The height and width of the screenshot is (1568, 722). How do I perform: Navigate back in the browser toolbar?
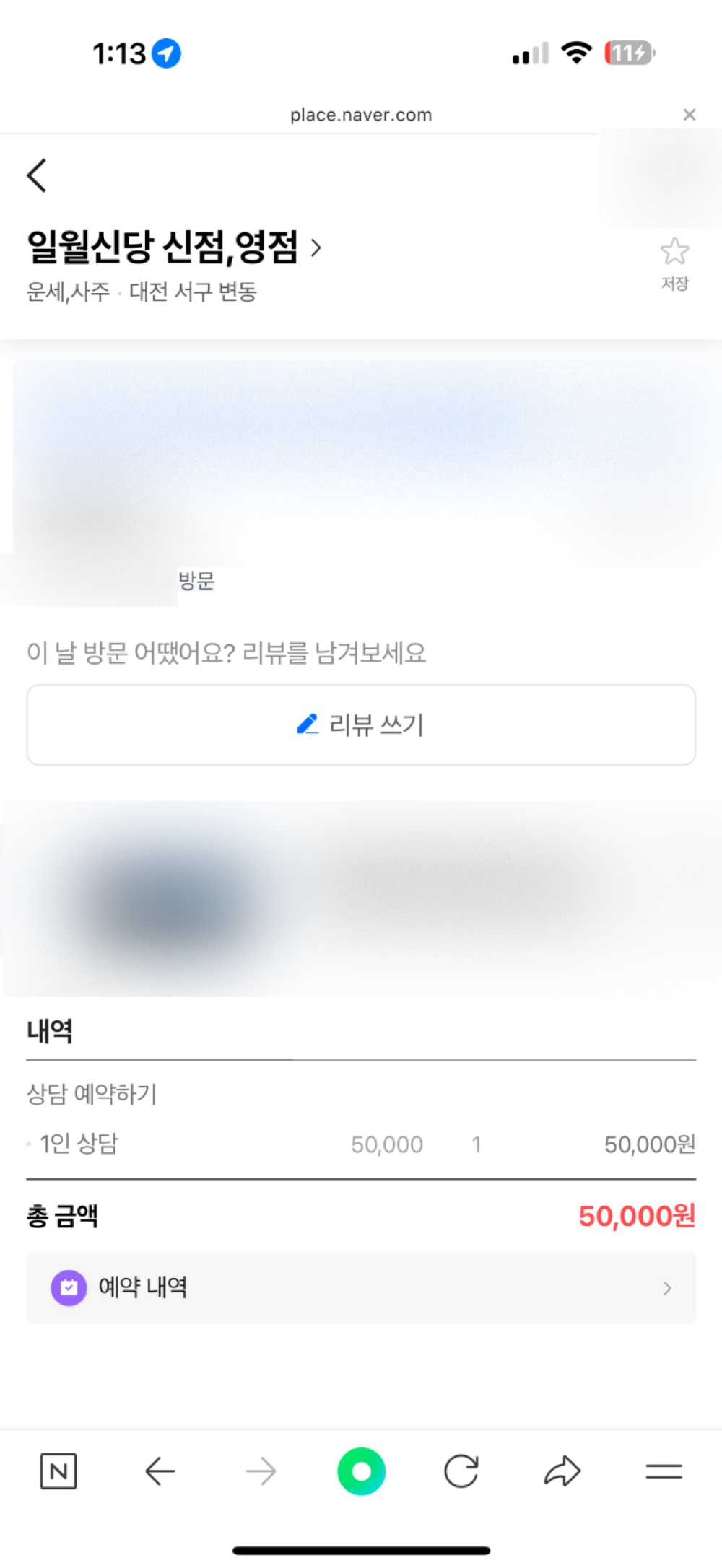click(160, 1471)
